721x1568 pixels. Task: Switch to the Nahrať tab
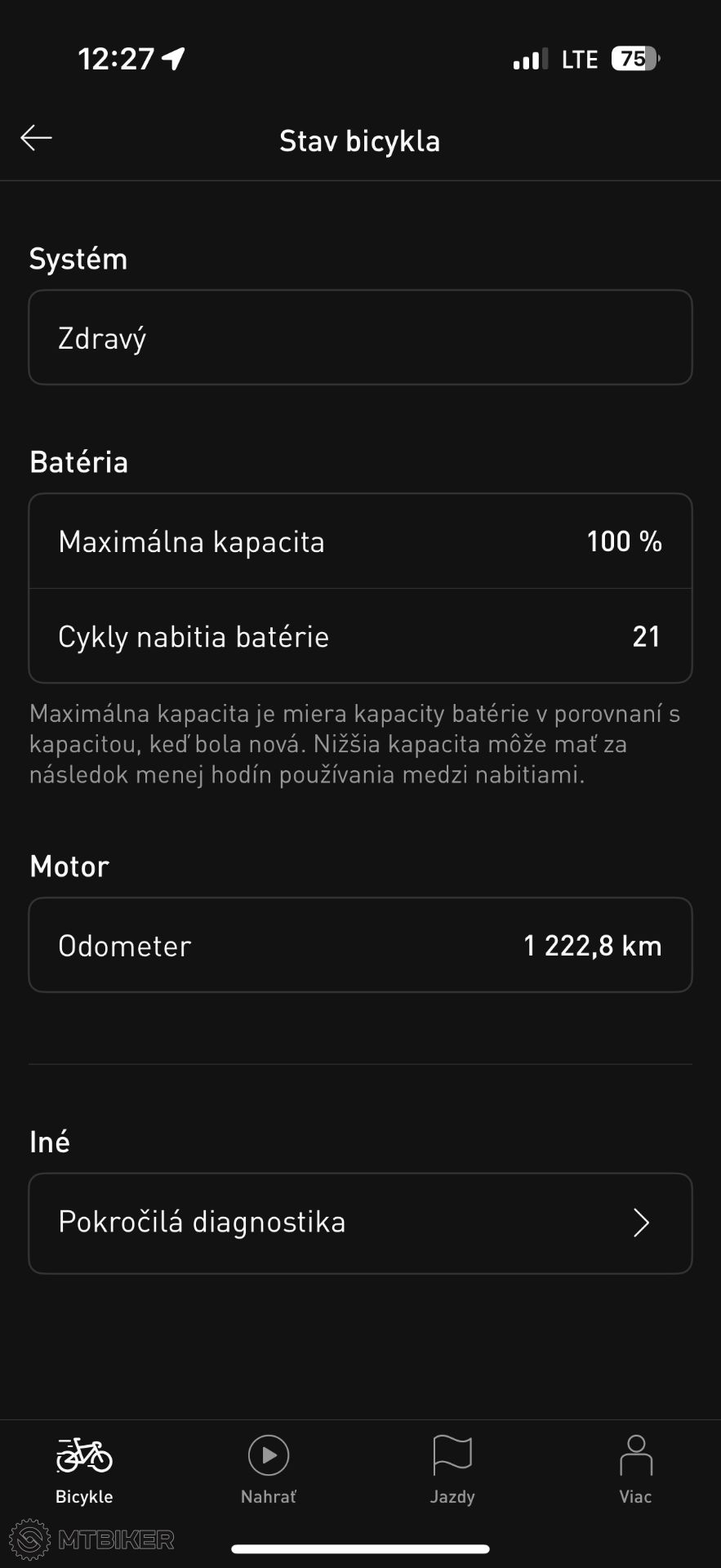pyautogui.click(x=269, y=1471)
